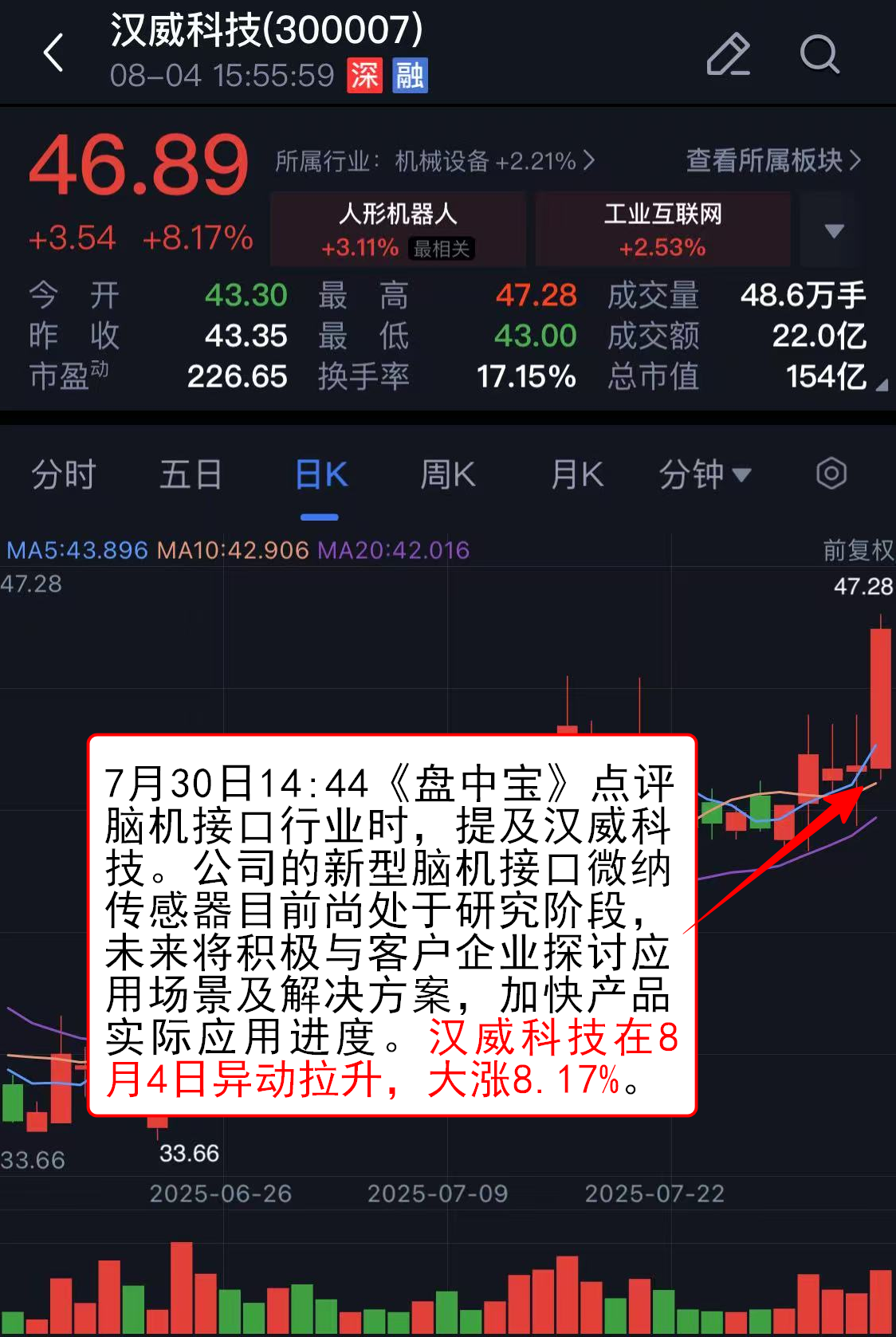Open the 人形机器人 sector chip
This screenshot has width=896, height=1337.
pos(398,229)
